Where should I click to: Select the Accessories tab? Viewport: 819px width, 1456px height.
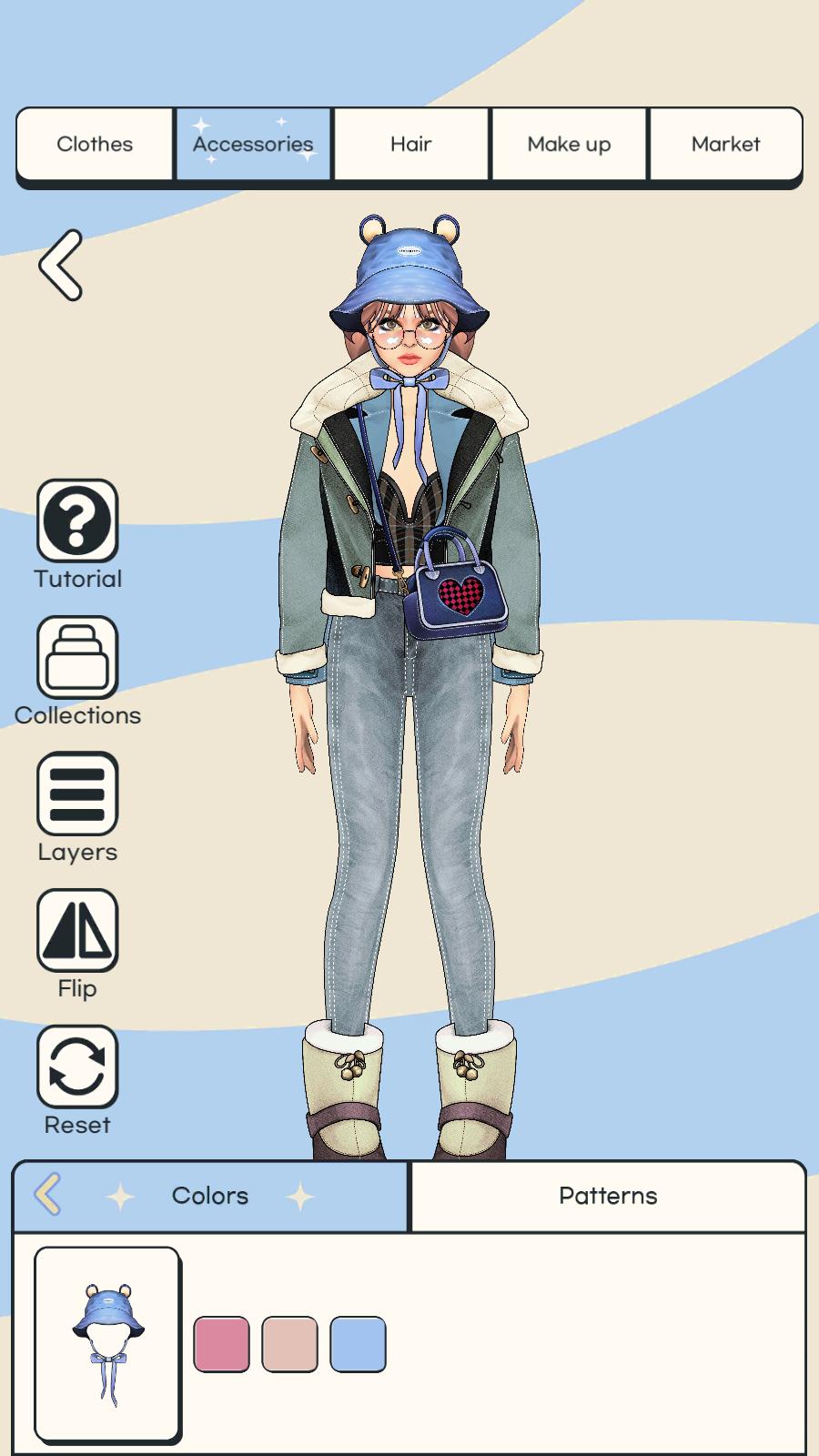[x=253, y=144]
